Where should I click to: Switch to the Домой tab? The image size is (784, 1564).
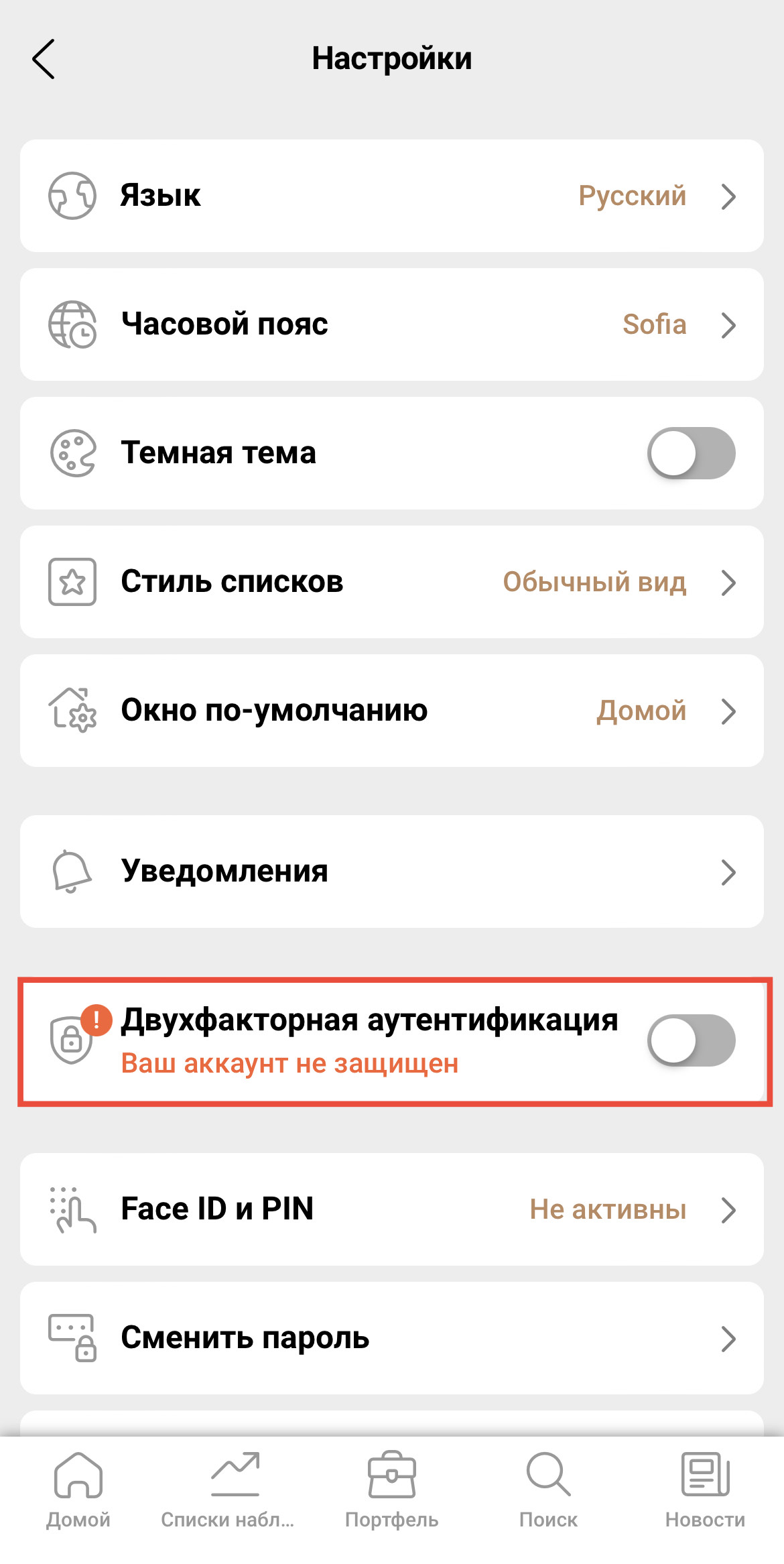click(78, 1490)
